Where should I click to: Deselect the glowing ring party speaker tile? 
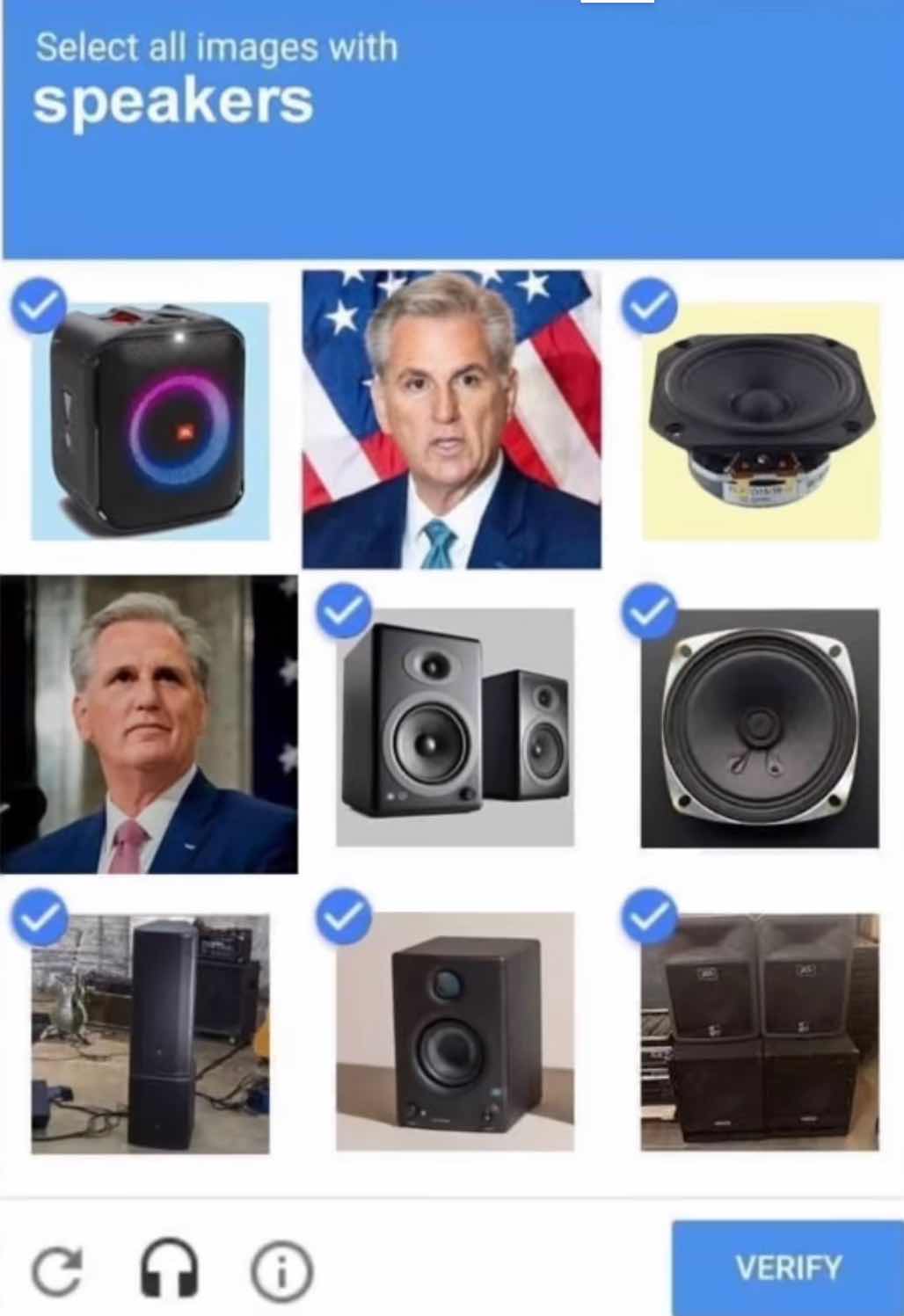tap(149, 420)
